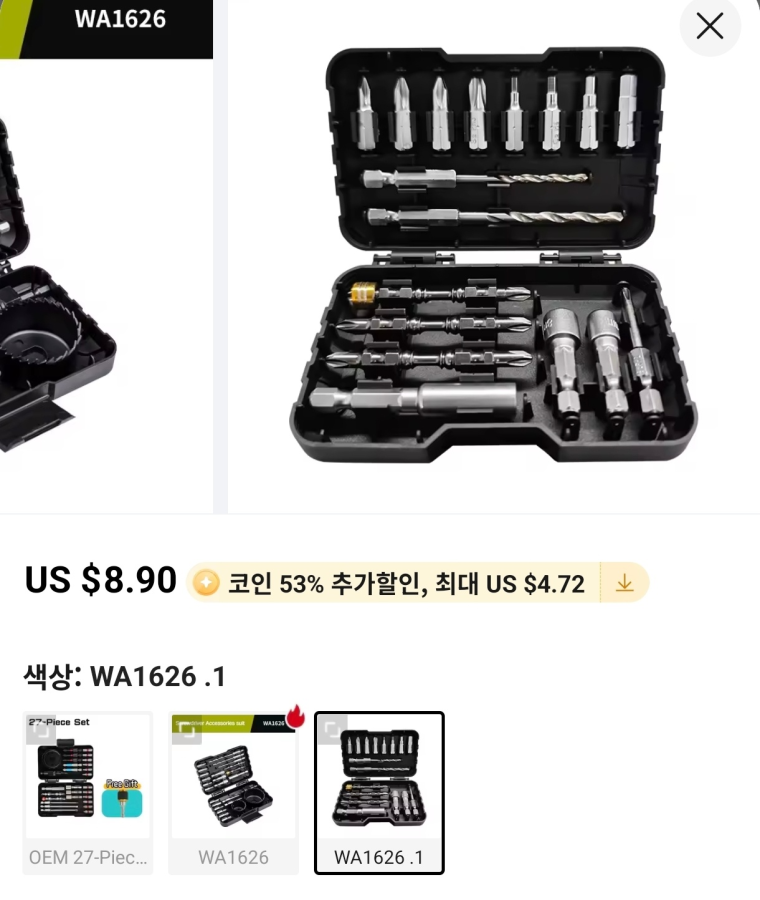The image size is (760, 900).
Task: Click the yellow download arrow beside the coin discount
Action: pos(624,582)
